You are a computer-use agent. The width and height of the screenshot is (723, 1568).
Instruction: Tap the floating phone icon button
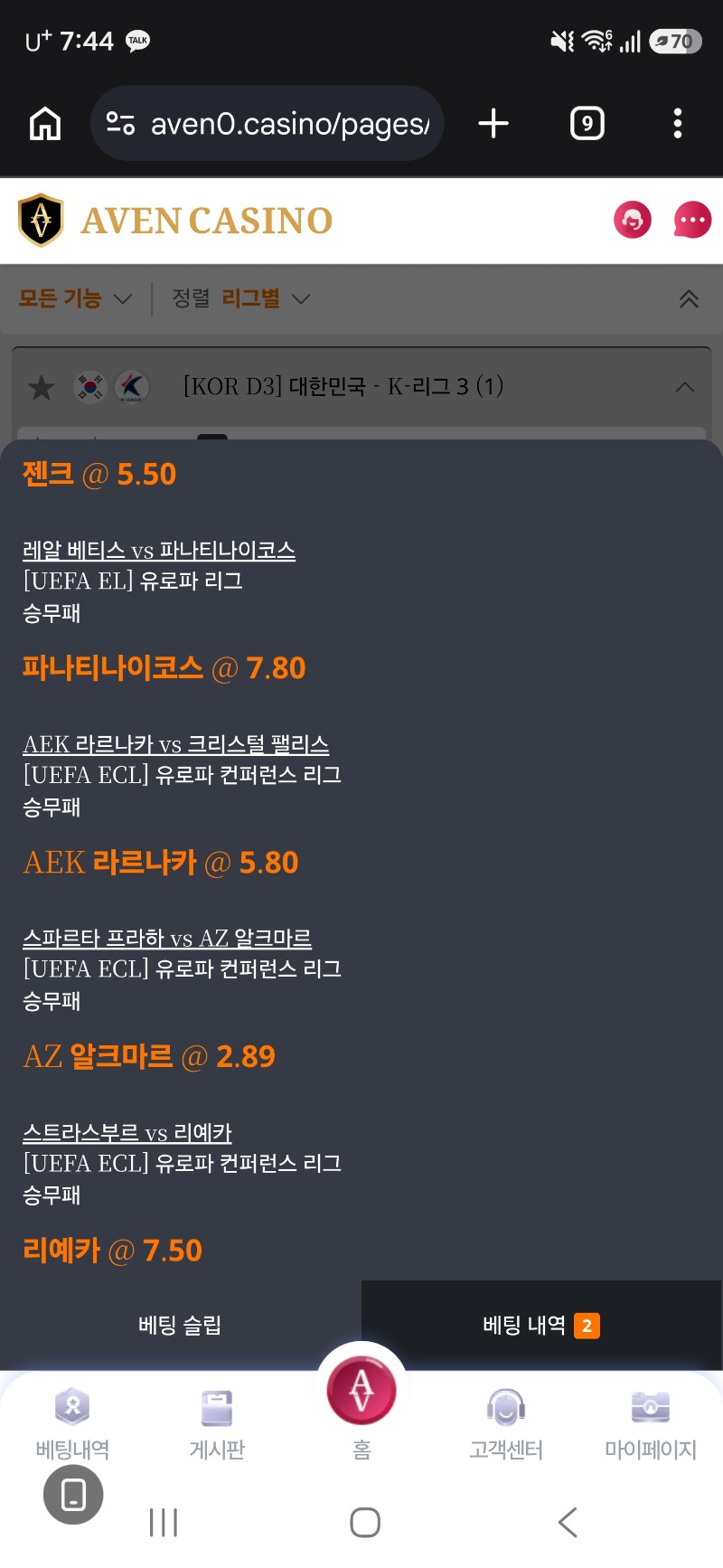click(73, 1495)
